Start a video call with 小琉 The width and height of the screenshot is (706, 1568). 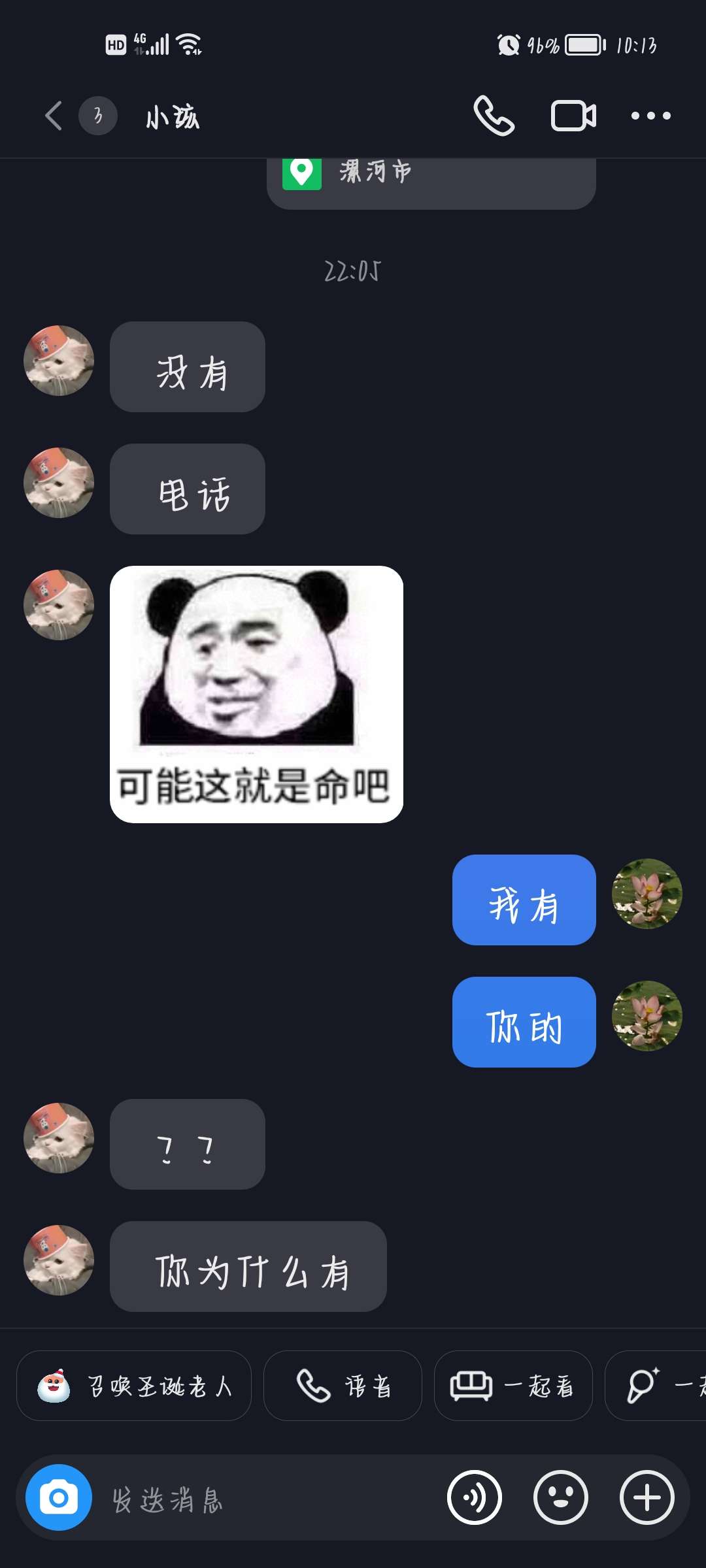pos(573,116)
